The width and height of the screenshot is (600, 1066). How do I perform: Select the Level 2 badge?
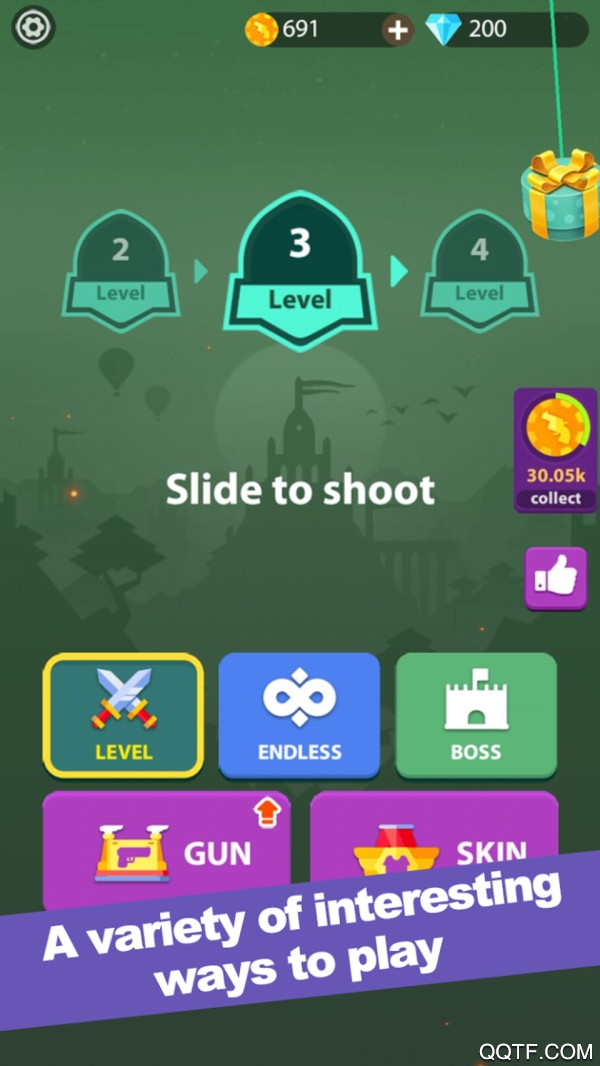click(121, 263)
